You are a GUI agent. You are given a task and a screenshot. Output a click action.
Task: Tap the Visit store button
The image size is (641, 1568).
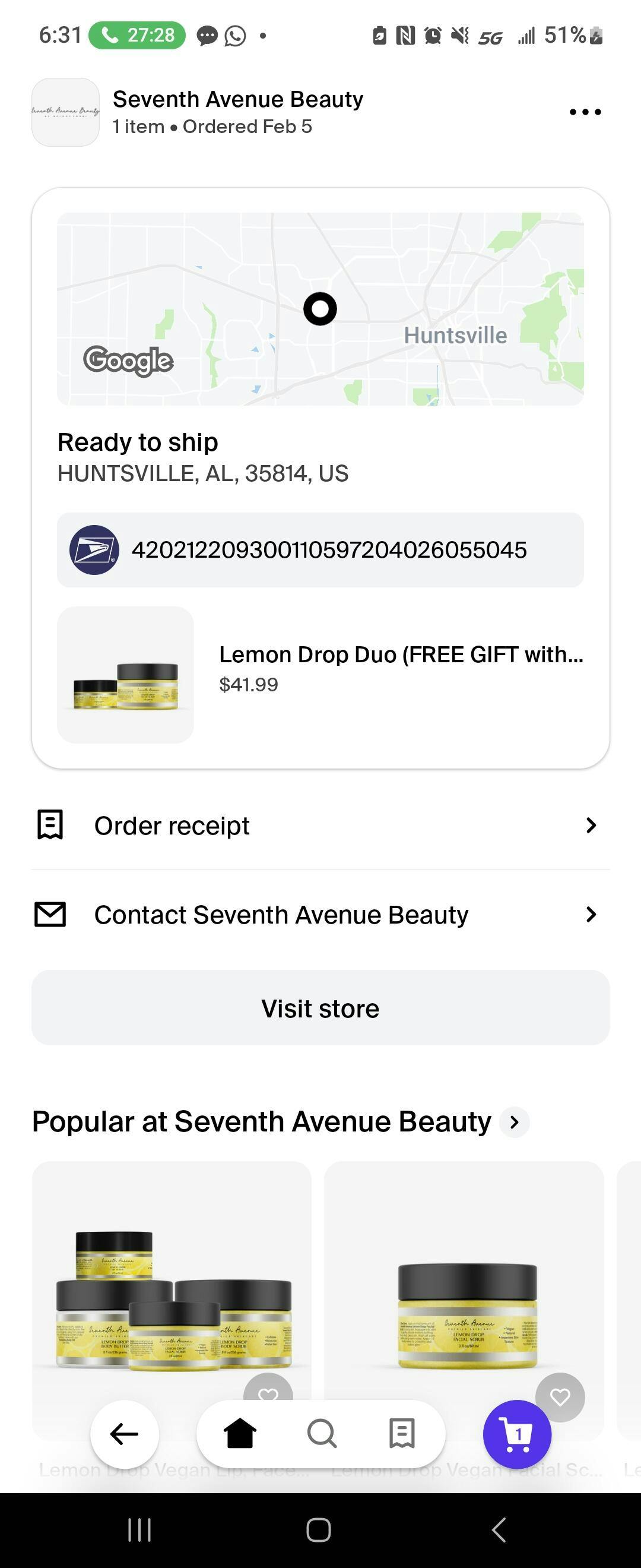[x=320, y=1008]
